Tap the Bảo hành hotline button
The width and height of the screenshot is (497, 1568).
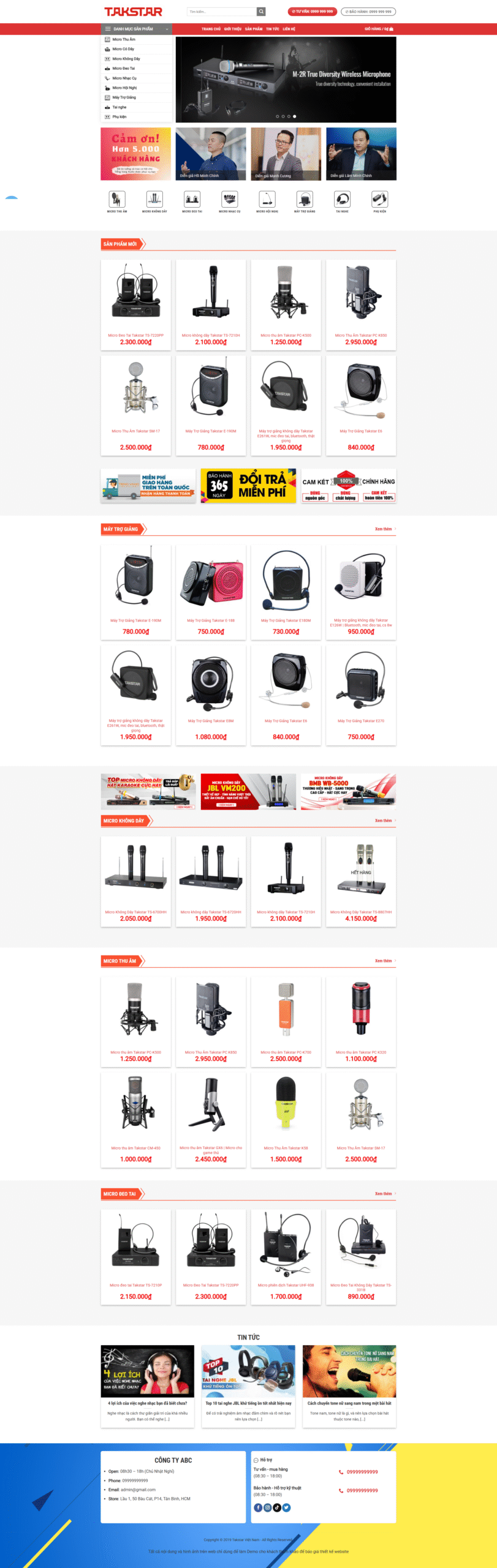click(368, 12)
